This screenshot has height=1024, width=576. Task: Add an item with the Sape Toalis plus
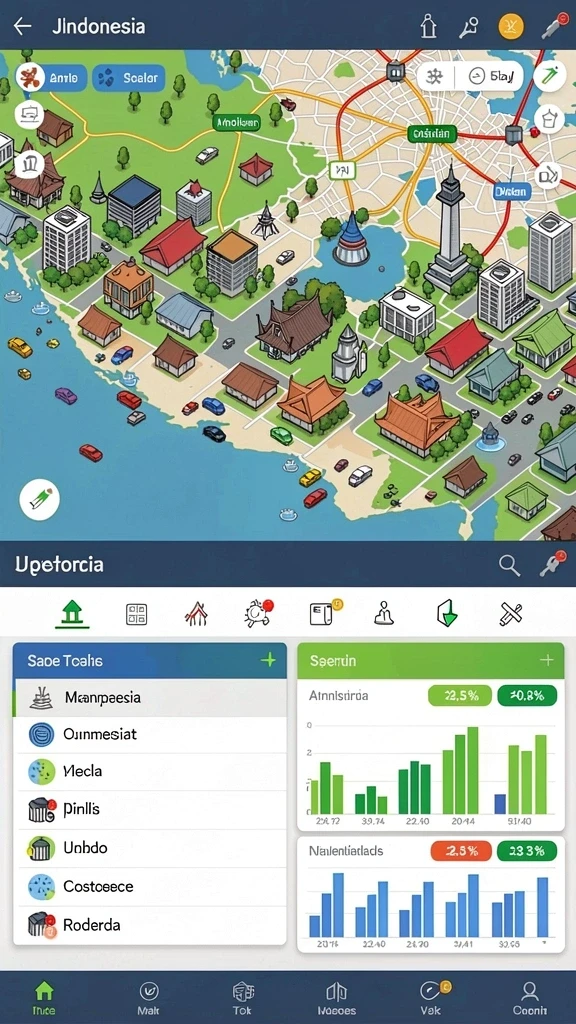268,660
